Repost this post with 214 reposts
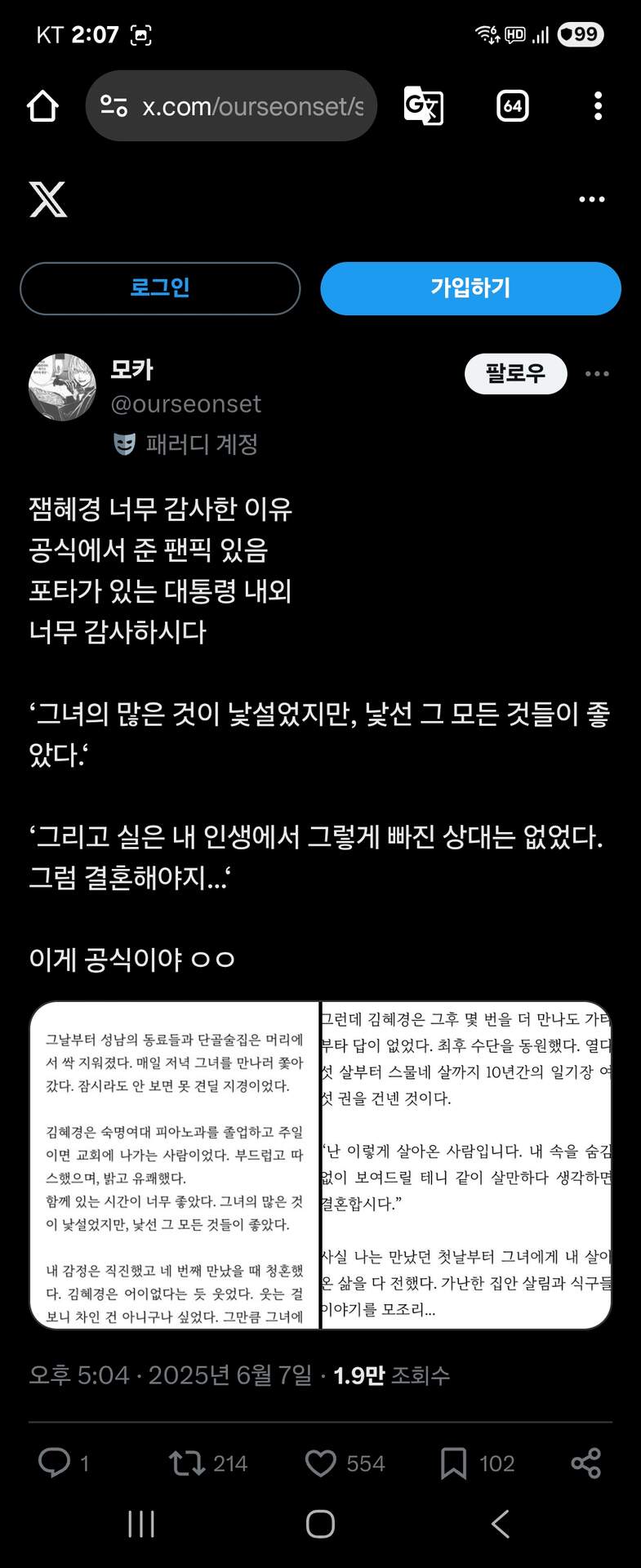Image resolution: width=641 pixels, height=1568 pixels. 187,1463
